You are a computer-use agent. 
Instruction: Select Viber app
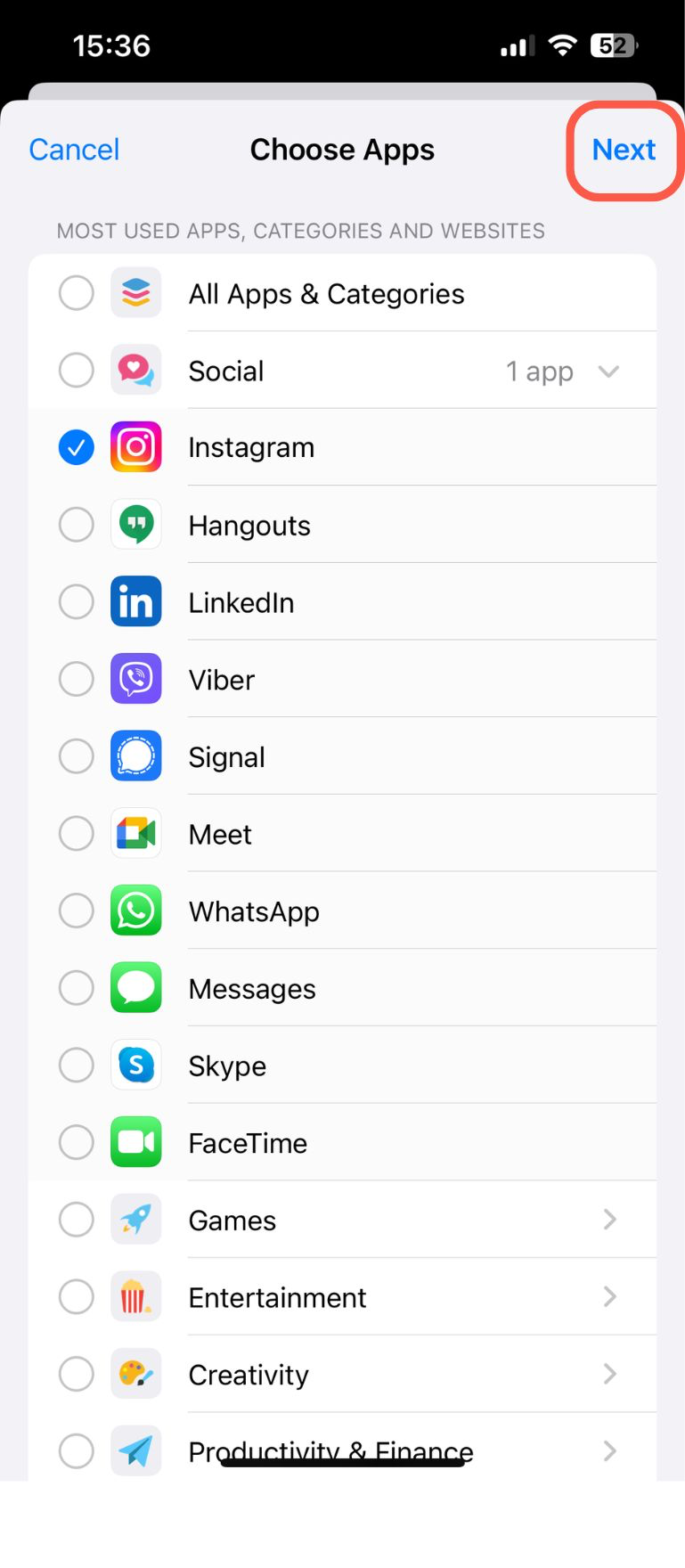pyautogui.click(x=77, y=679)
